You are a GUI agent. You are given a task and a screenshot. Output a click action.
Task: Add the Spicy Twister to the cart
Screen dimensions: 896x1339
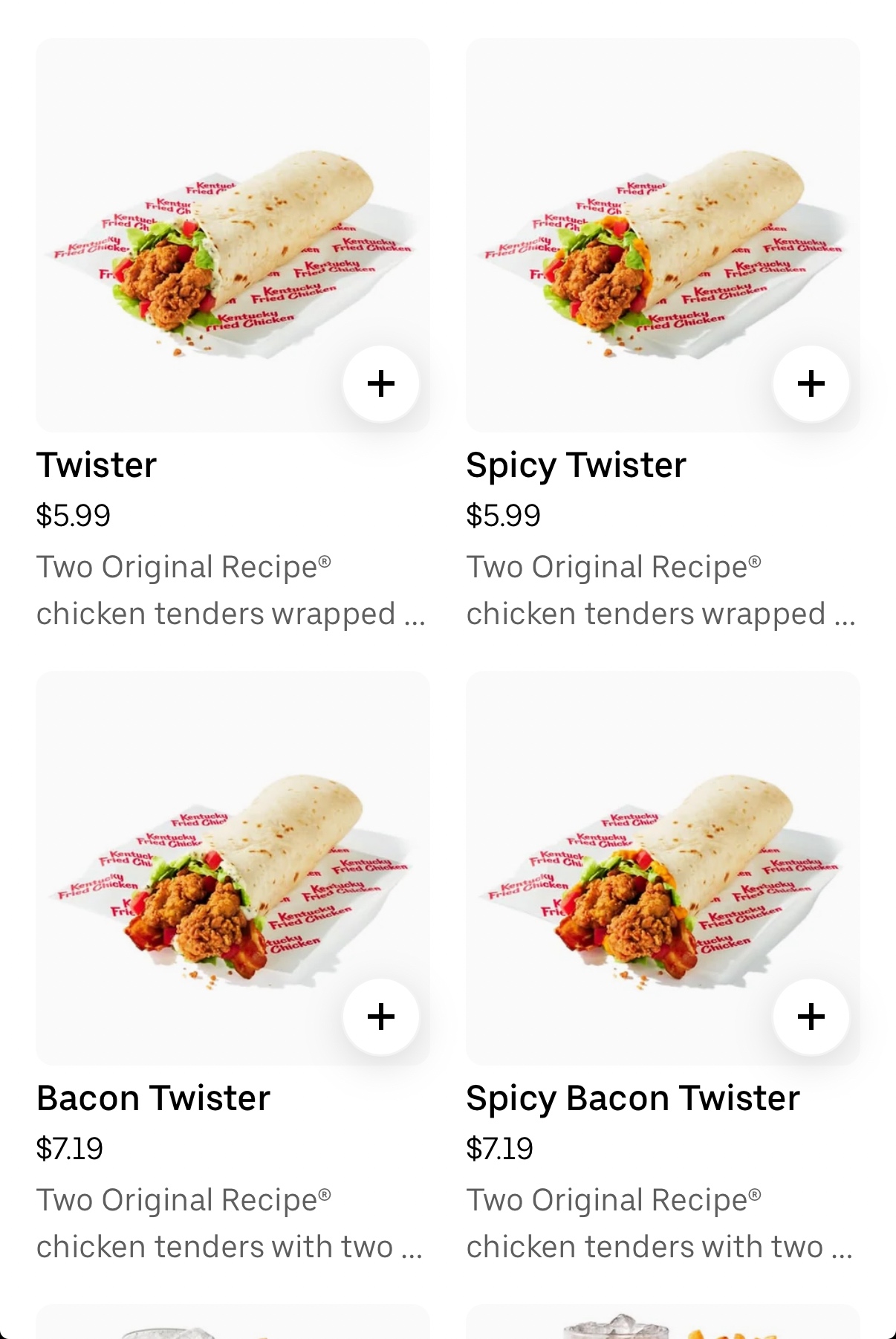(811, 384)
